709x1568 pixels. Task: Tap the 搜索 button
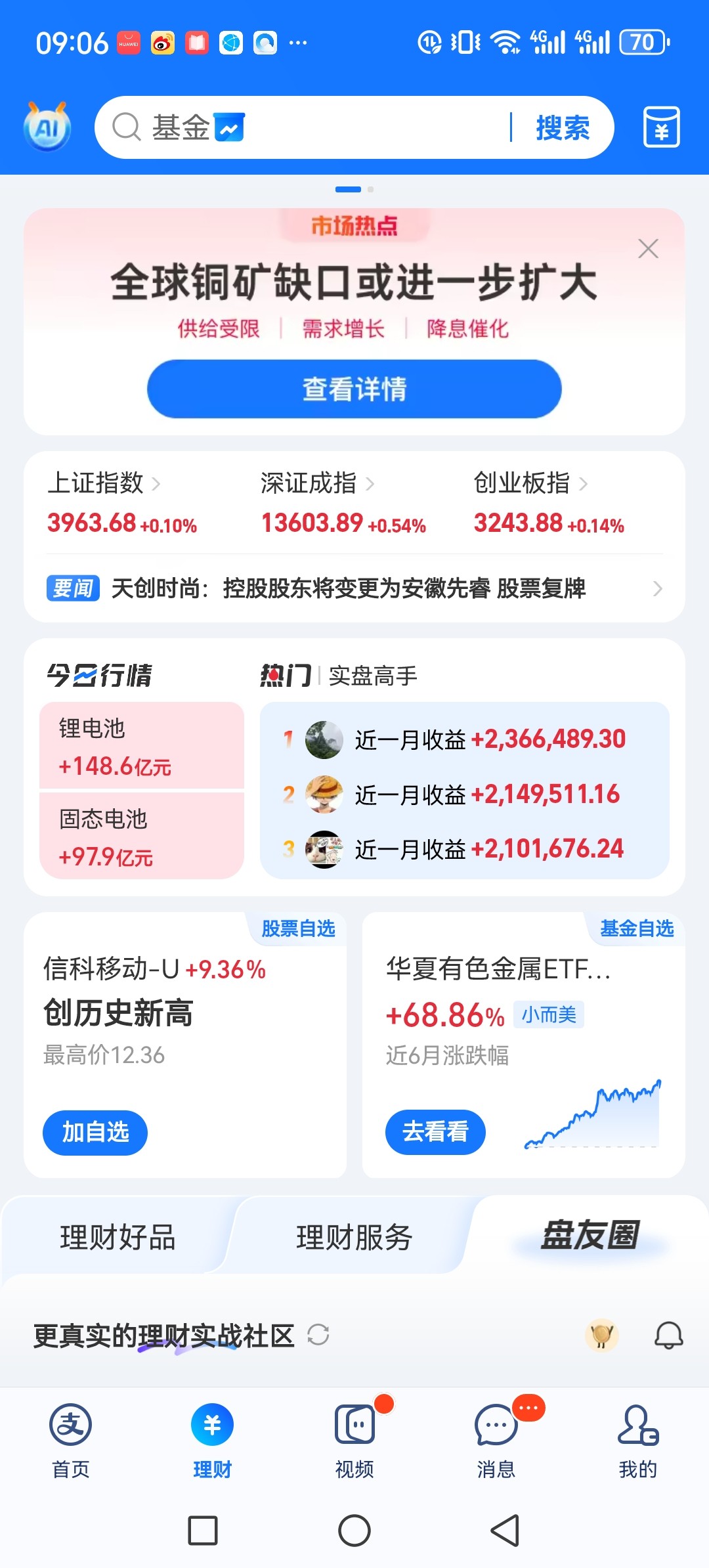click(x=562, y=127)
